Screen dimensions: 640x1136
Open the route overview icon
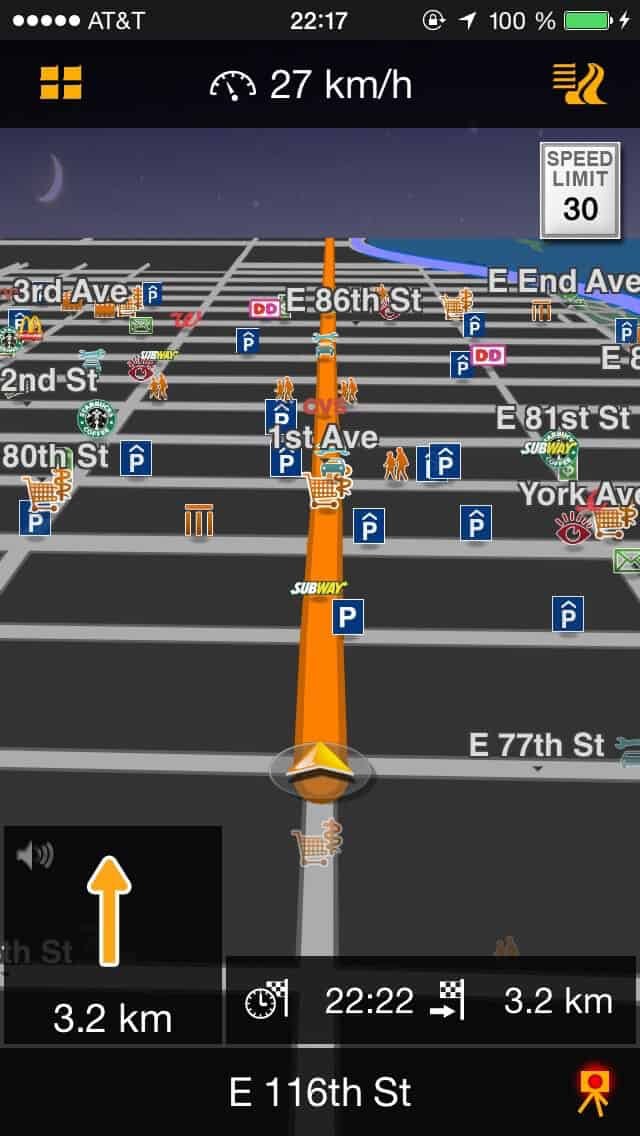point(579,84)
